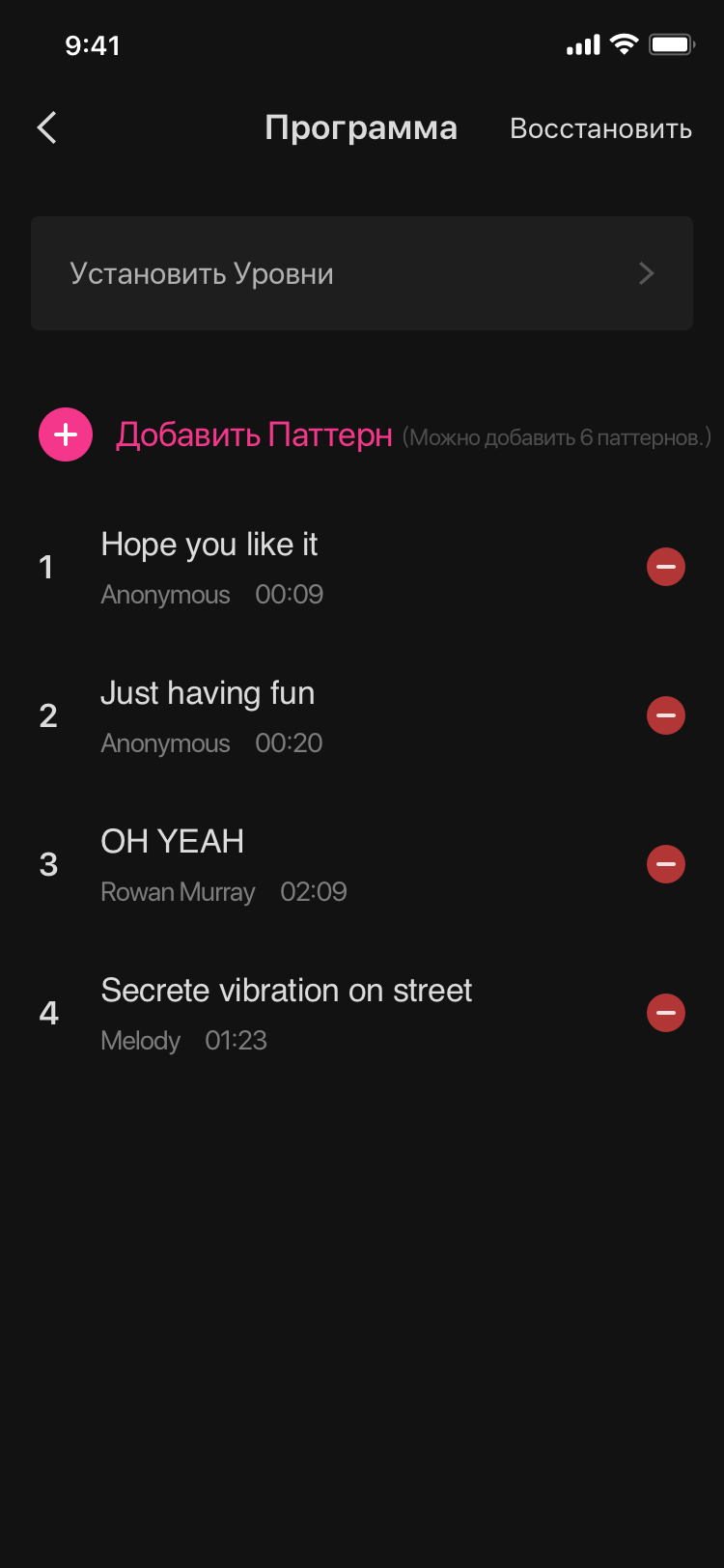Viewport: 724px width, 1568px height.
Task: Tap Восстановить to restore the program
Action: point(600,128)
